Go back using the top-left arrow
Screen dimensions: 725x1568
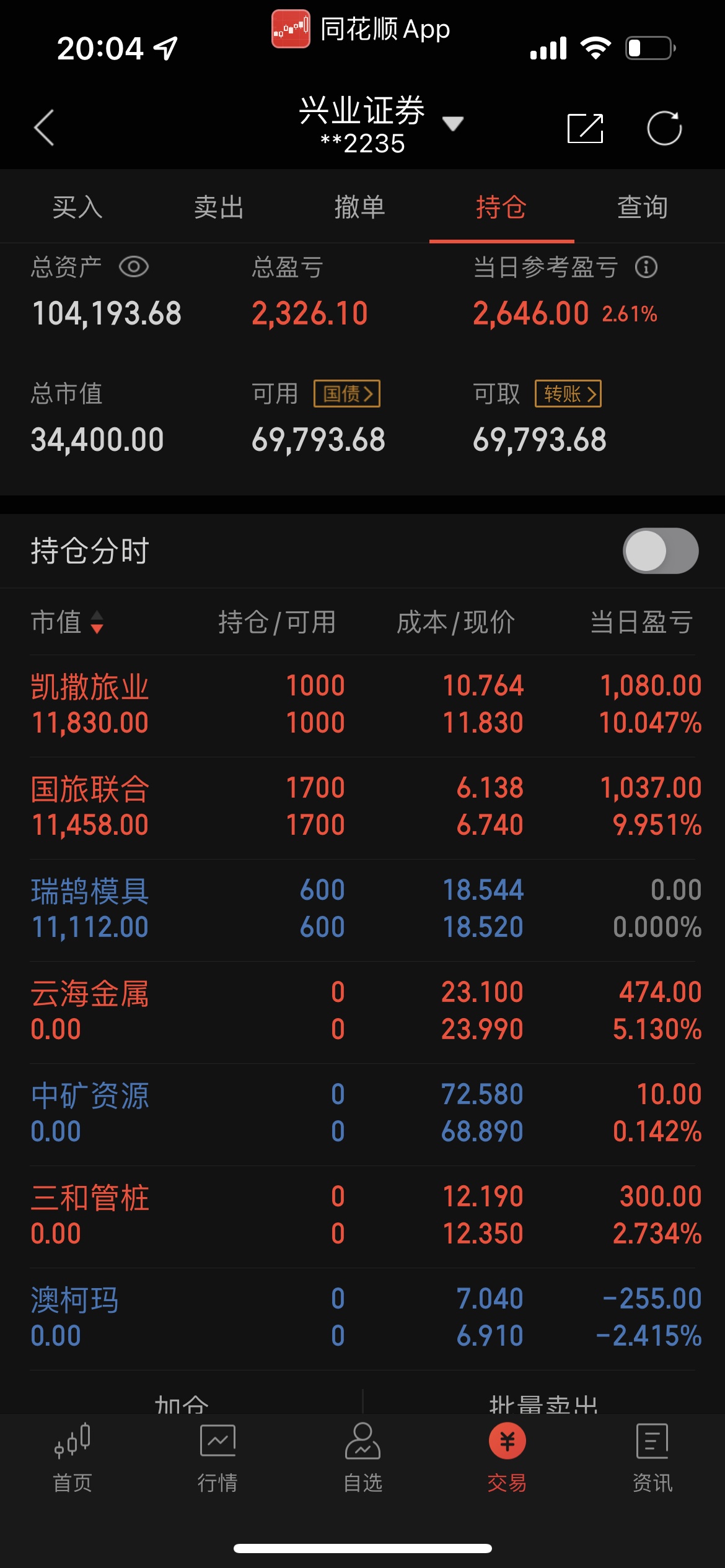(44, 128)
